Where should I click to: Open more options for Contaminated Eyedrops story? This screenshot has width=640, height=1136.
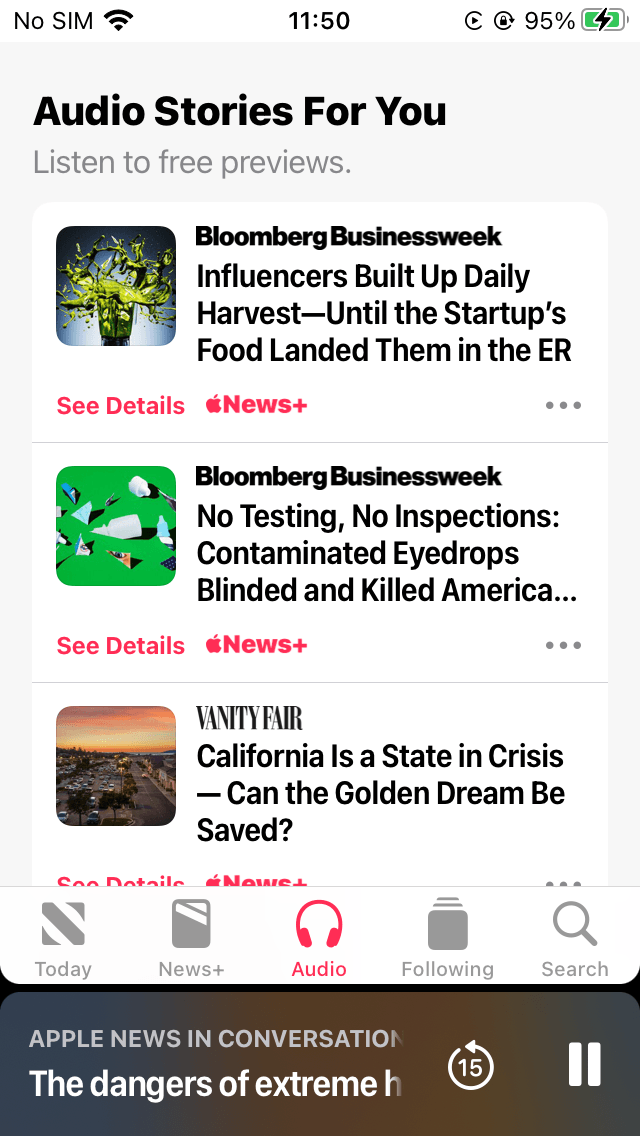click(x=563, y=646)
